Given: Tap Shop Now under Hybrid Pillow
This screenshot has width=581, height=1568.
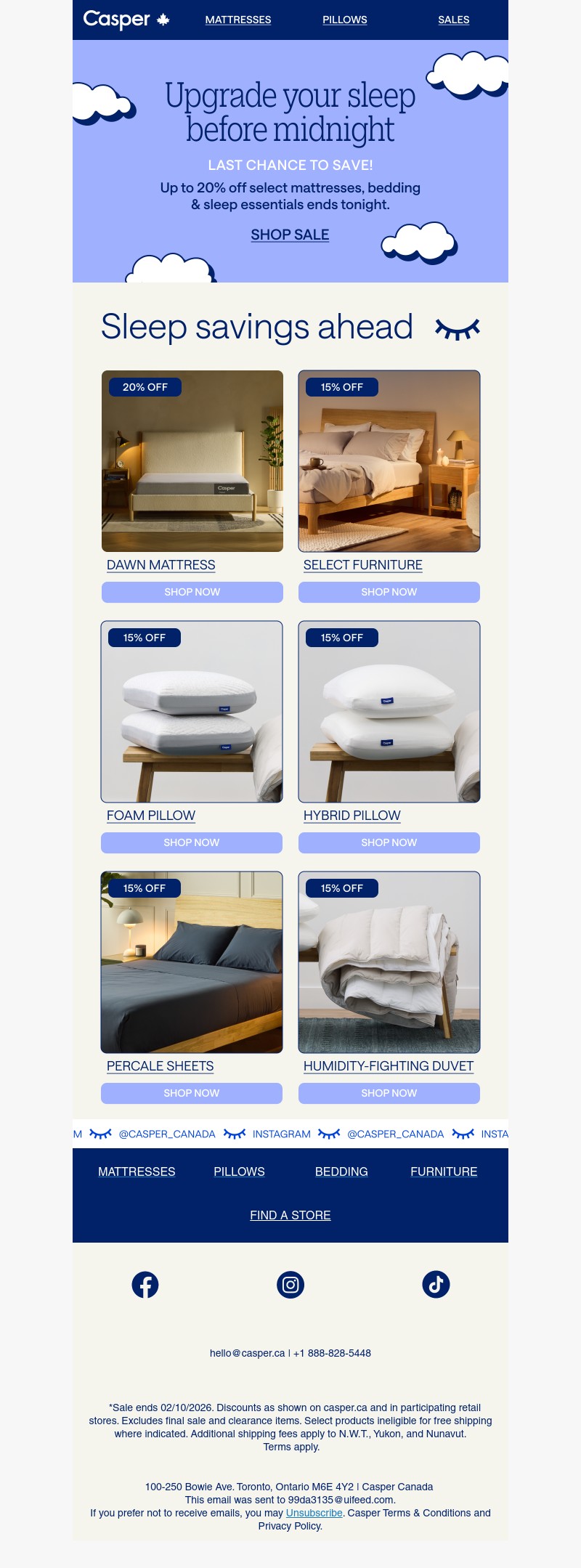Looking at the screenshot, I should tap(389, 842).
